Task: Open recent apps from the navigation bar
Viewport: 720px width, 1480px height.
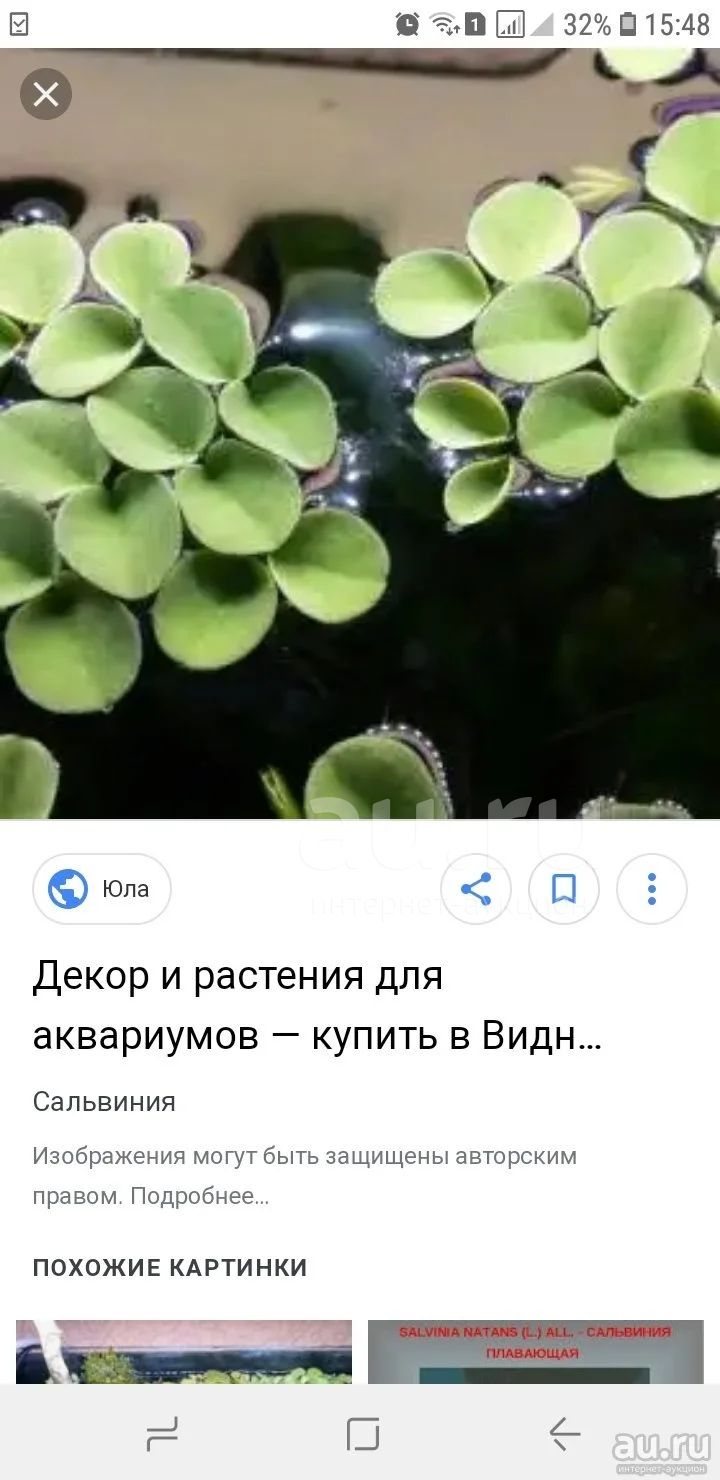Action: pos(162,1434)
